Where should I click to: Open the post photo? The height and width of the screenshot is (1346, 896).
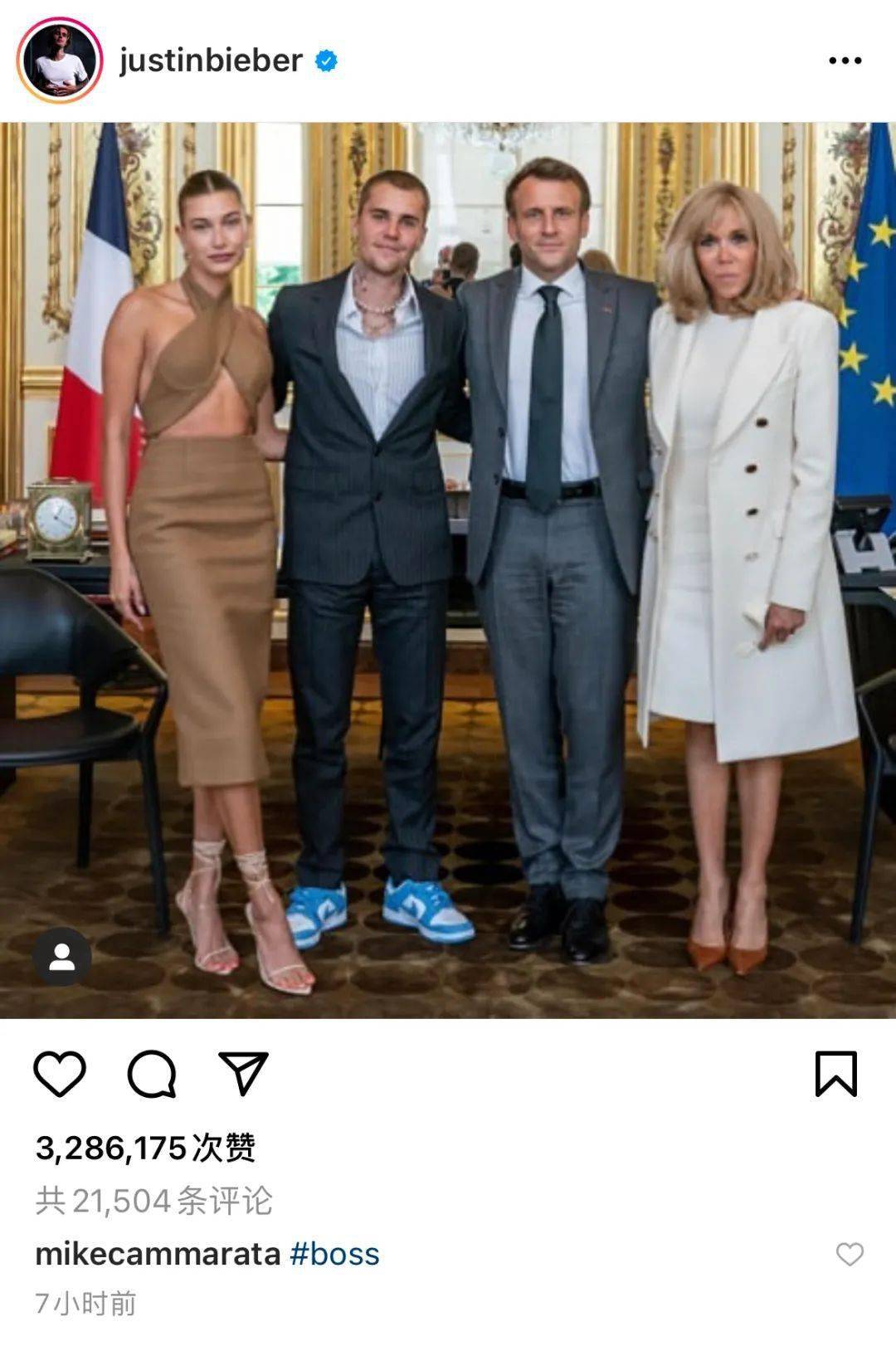(x=448, y=570)
